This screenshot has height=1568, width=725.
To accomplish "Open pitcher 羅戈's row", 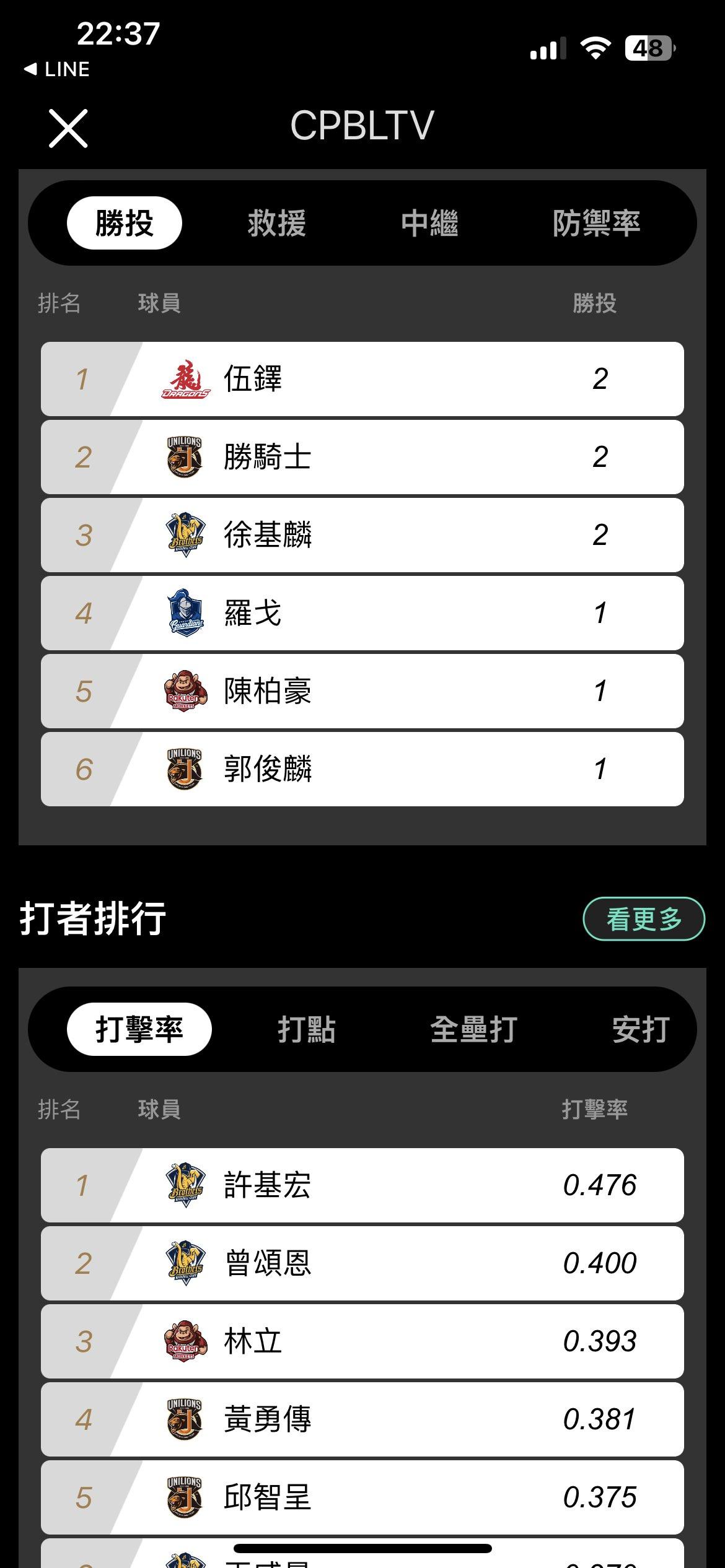I will [x=362, y=613].
